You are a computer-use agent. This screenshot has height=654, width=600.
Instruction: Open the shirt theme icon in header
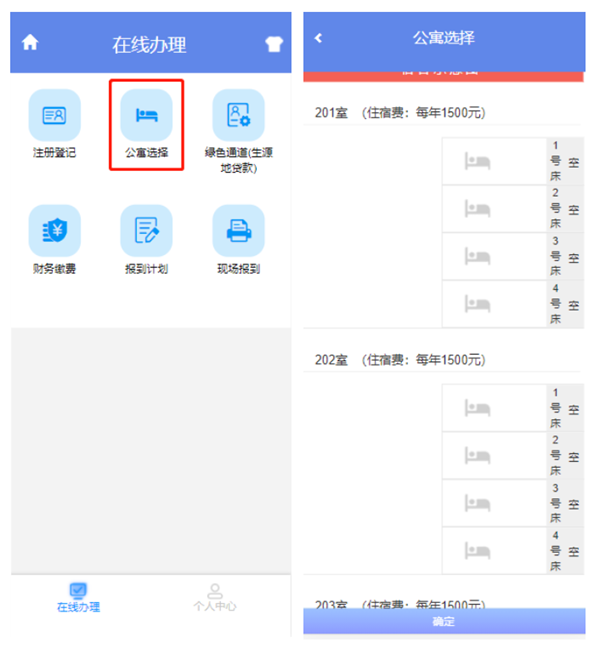click(273, 44)
